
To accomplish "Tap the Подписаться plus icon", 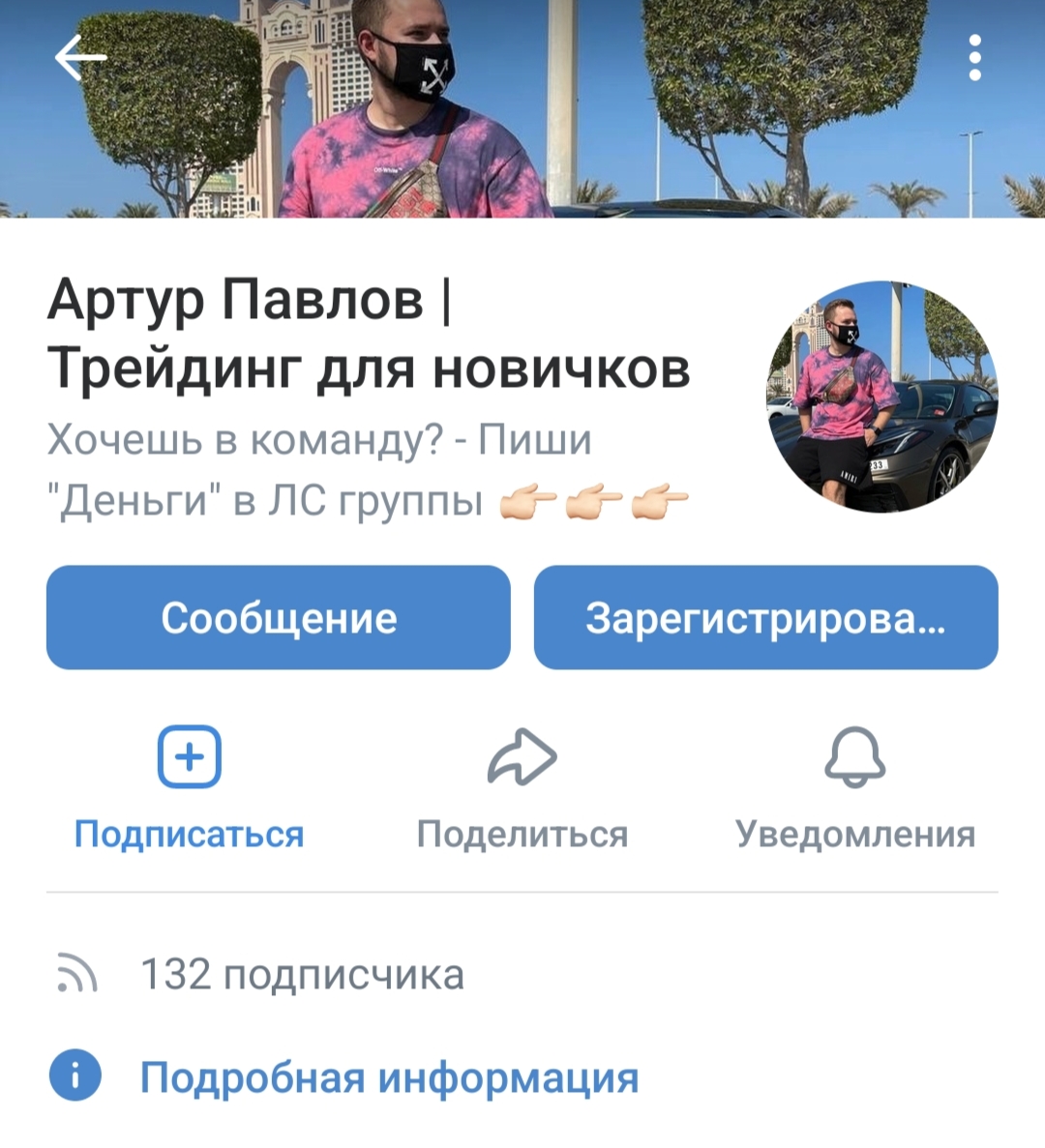I will (x=191, y=758).
